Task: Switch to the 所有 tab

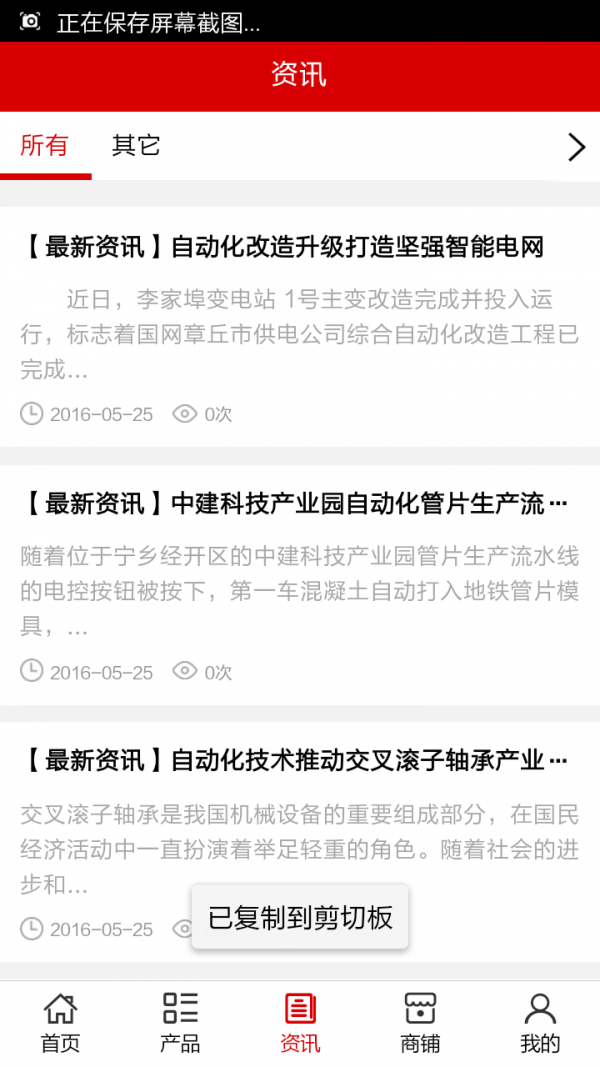Action: 45,146
